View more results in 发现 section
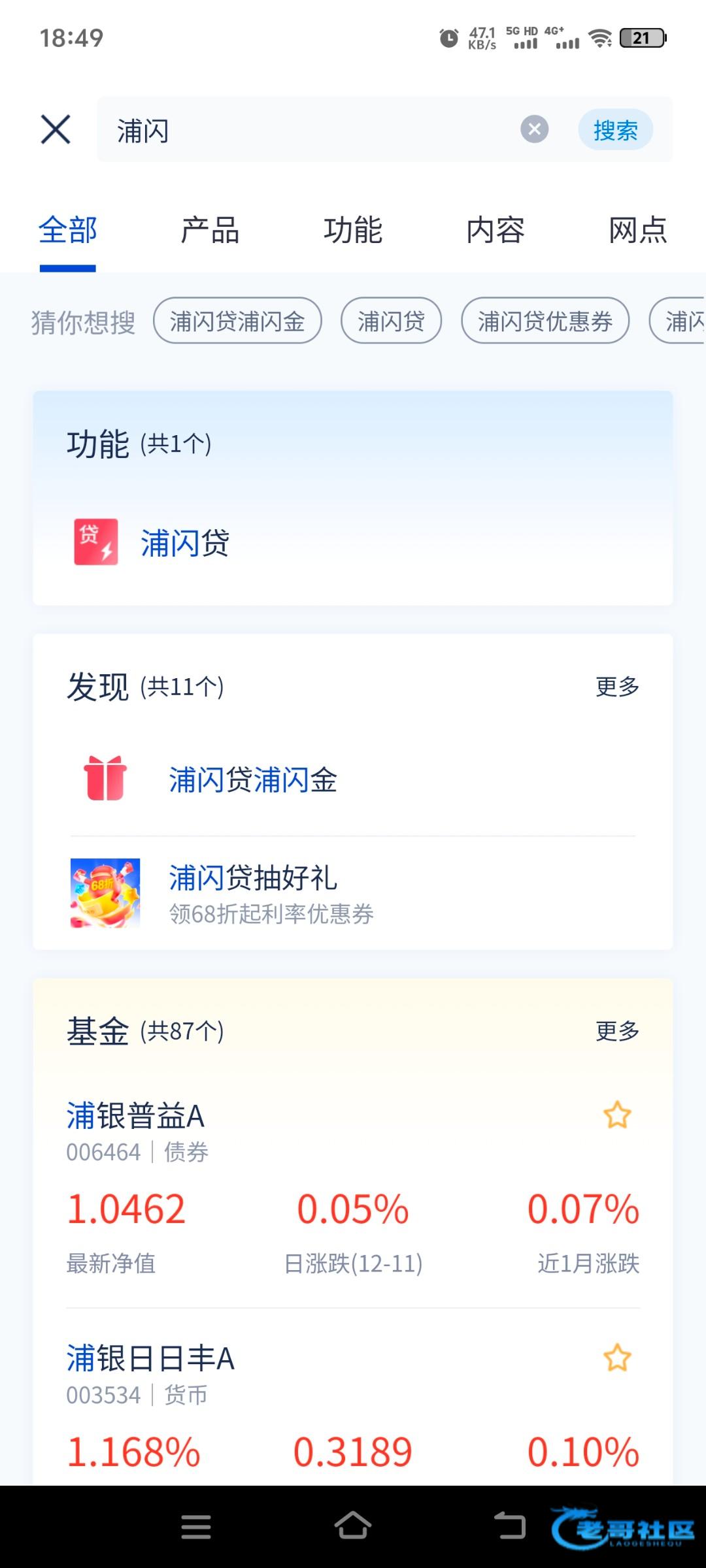The width and height of the screenshot is (706, 1568). (617, 687)
